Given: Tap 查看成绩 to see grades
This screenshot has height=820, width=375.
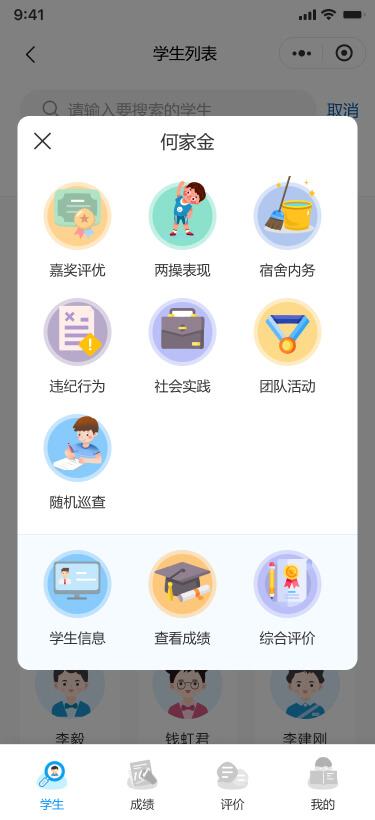Looking at the screenshot, I should click(183, 599).
